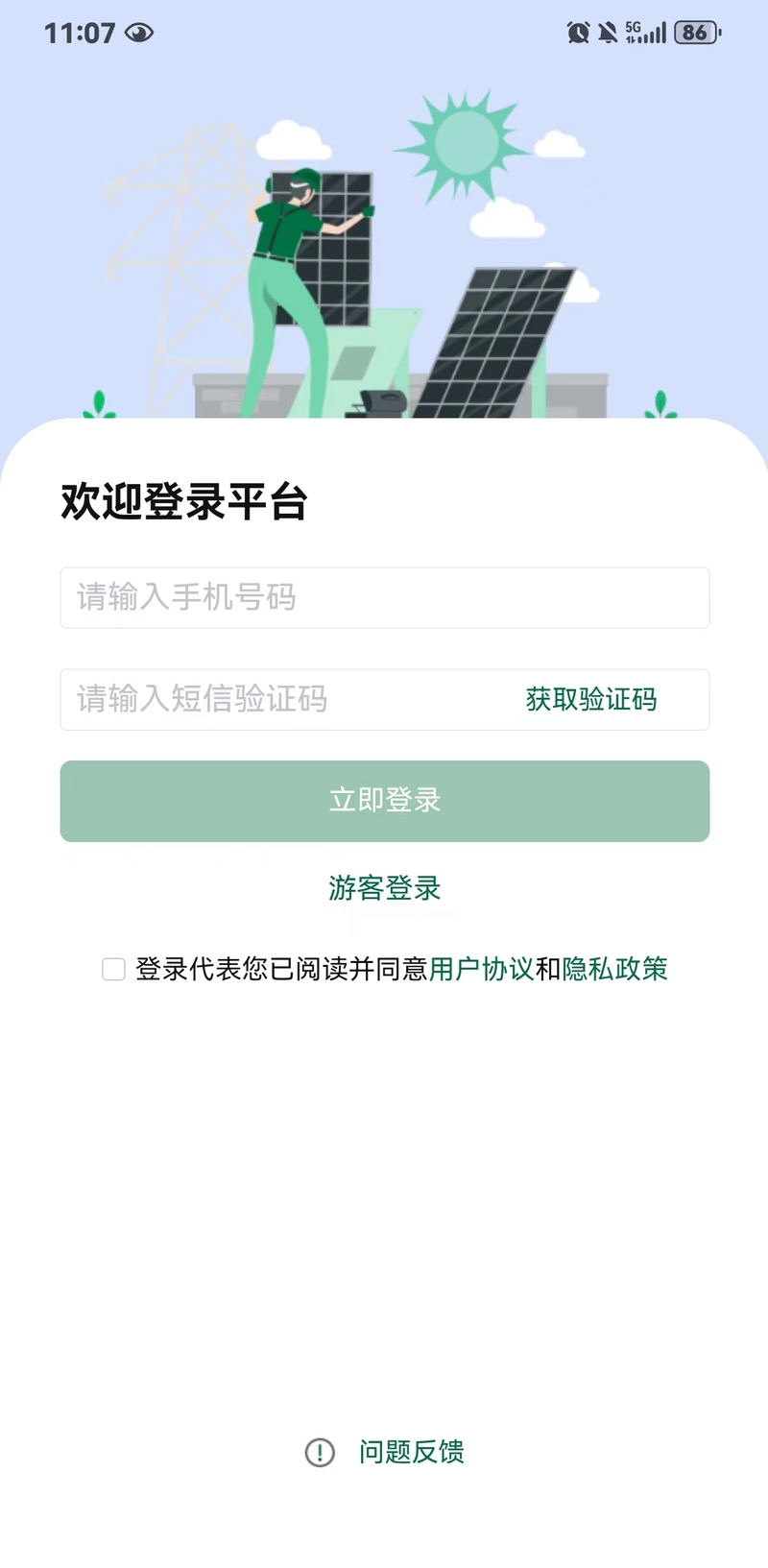Image resolution: width=768 pixels, height=1568 pixels.
Task: Tap the 立即登录 login button
Action: [384, 801]
